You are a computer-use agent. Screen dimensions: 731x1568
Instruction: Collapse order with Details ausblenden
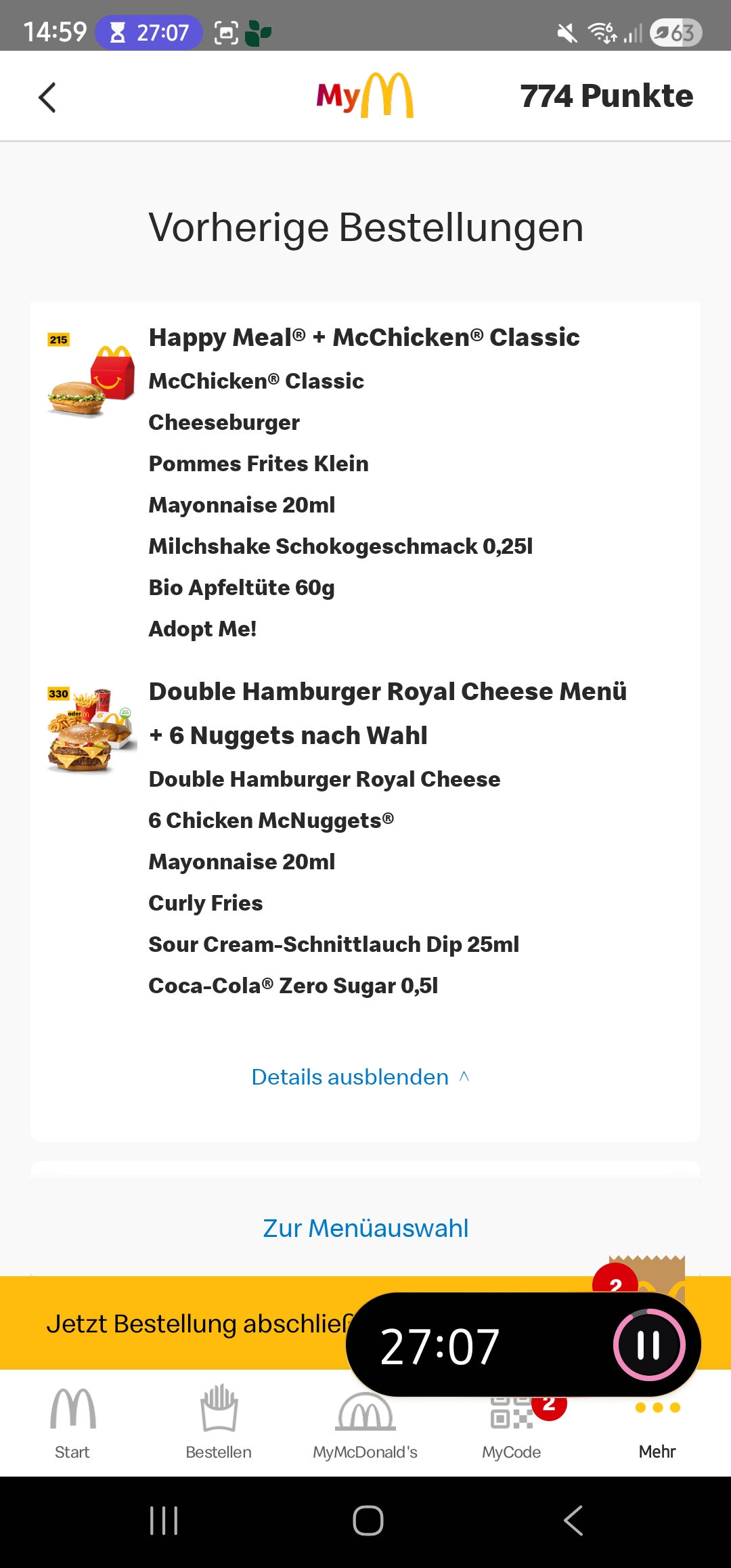click(360, 1077)
